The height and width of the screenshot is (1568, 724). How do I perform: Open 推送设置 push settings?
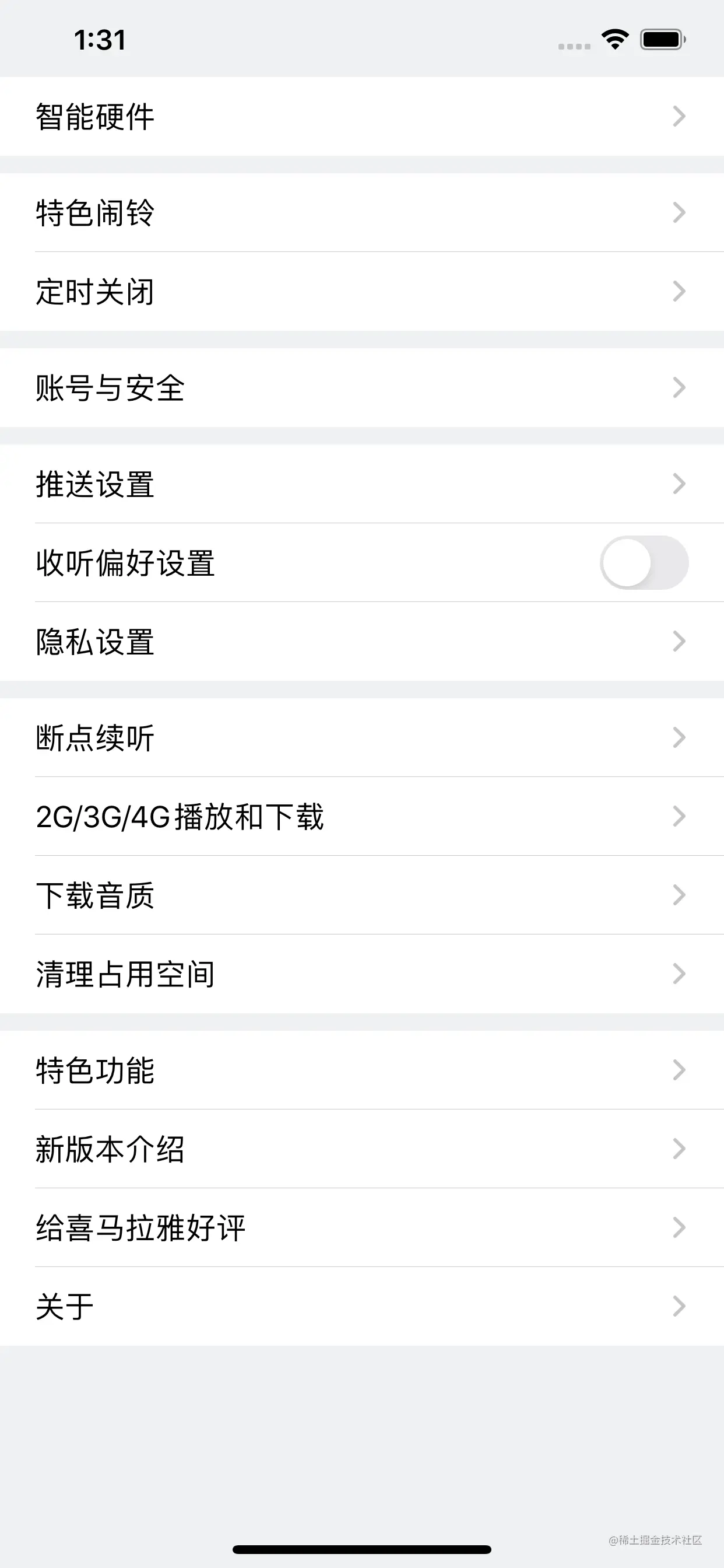(362, 484)
